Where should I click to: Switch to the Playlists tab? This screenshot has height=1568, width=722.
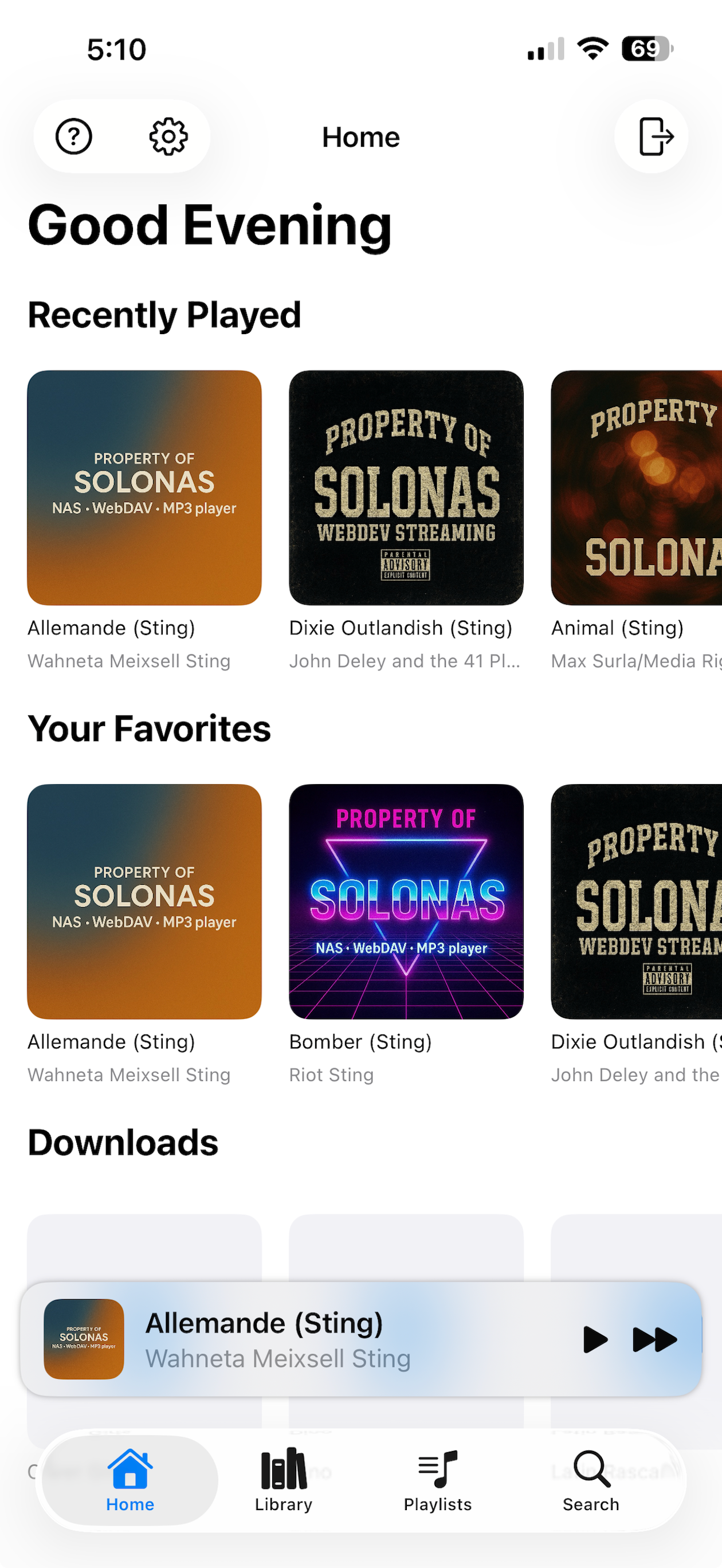(438, 1480)
